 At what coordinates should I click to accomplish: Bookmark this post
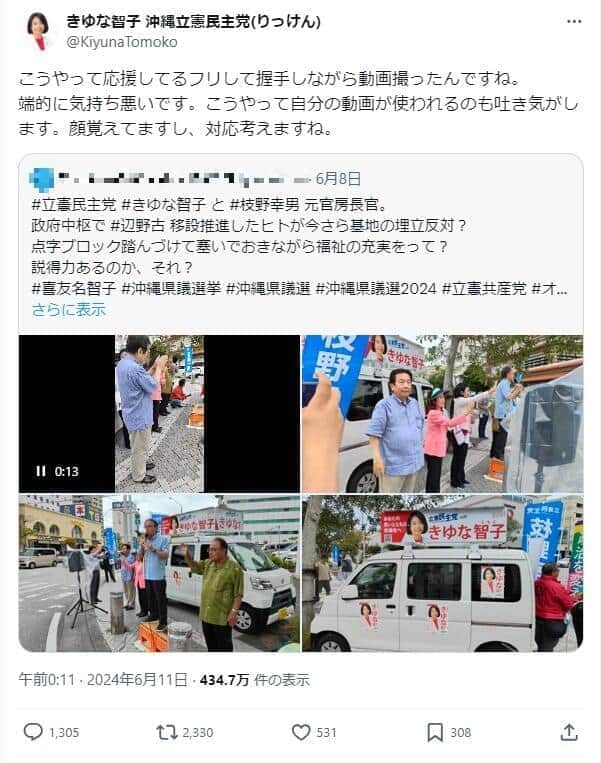click(x=435, y=732)
